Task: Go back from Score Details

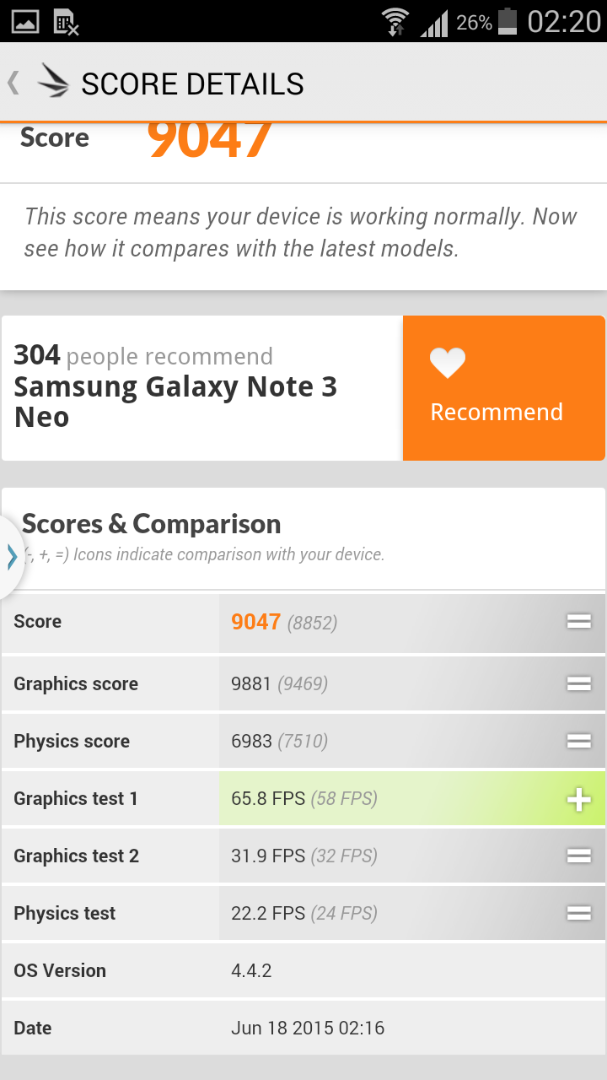Action: point(13,83)
